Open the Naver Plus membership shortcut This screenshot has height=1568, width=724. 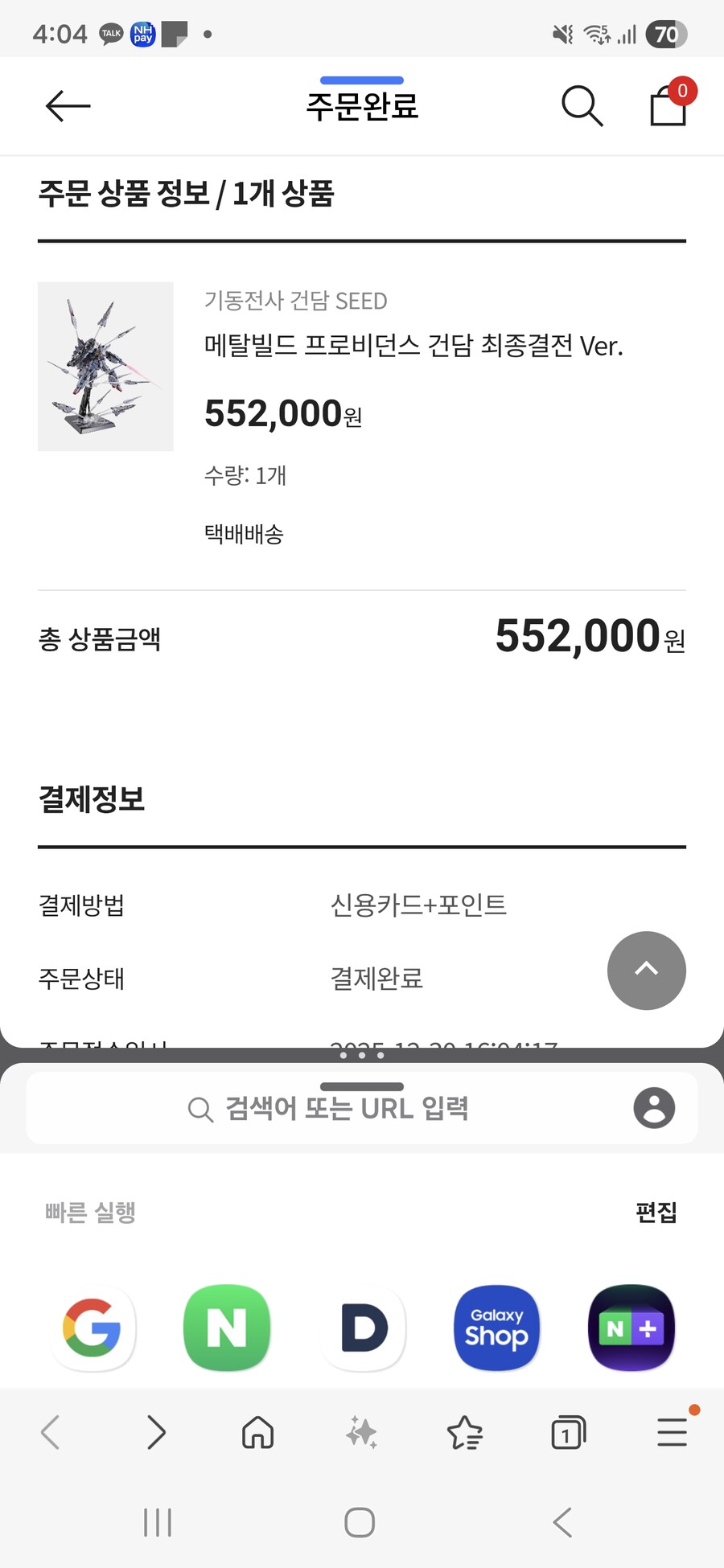pos(631,1328)
